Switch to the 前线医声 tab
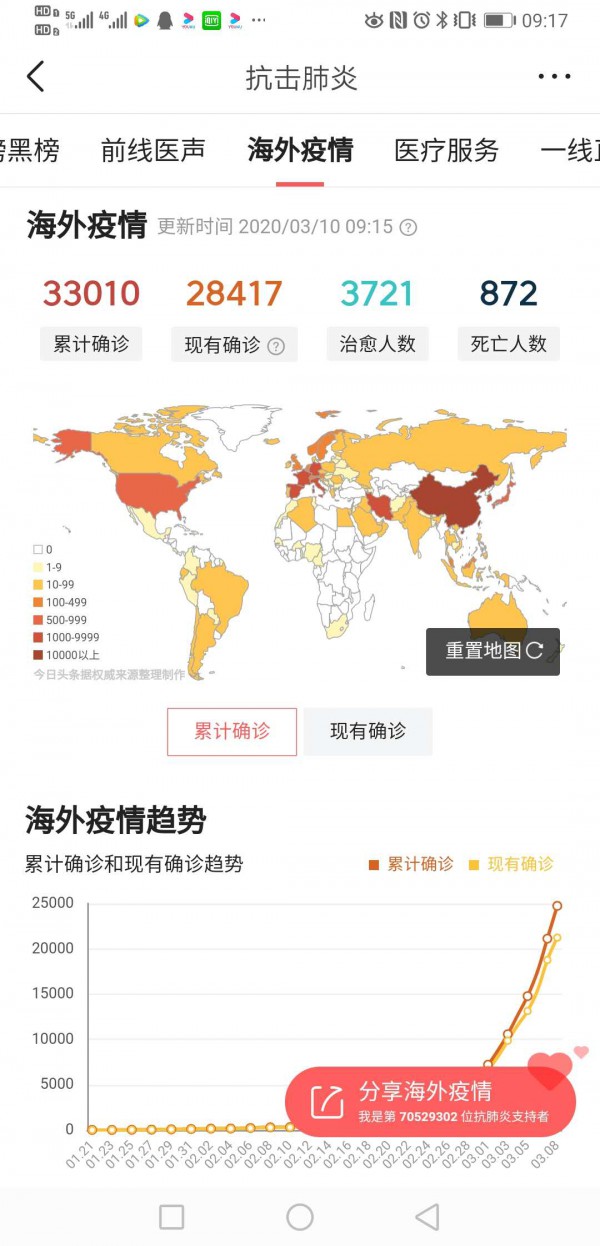Image resolution: width=600 pixels, height=1246 pixels. click(x=153, y=151)
